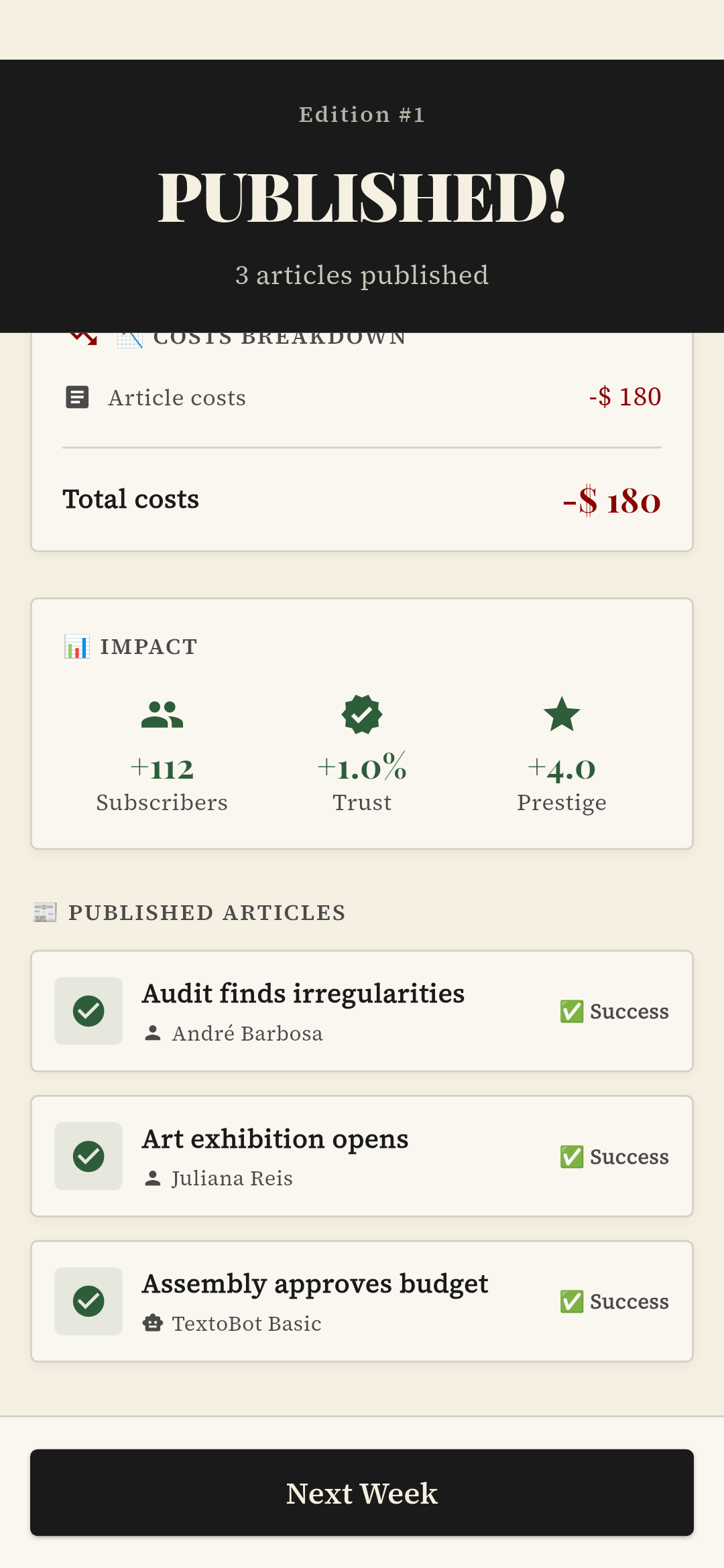Image resolution: width=724 pixels, height=1568 pixels.
Task: Click the +1.0% Trust value
Action: point(362,769)
